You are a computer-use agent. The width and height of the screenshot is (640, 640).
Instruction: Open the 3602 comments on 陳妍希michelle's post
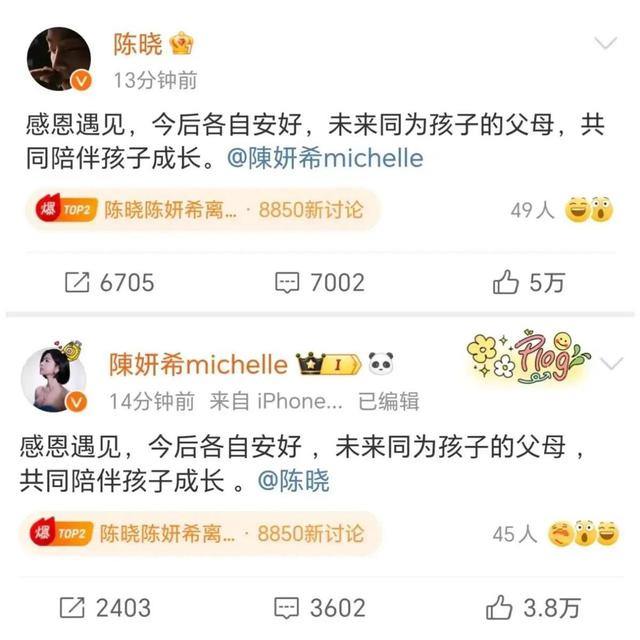pyautogui.click(x=320, y=607)
